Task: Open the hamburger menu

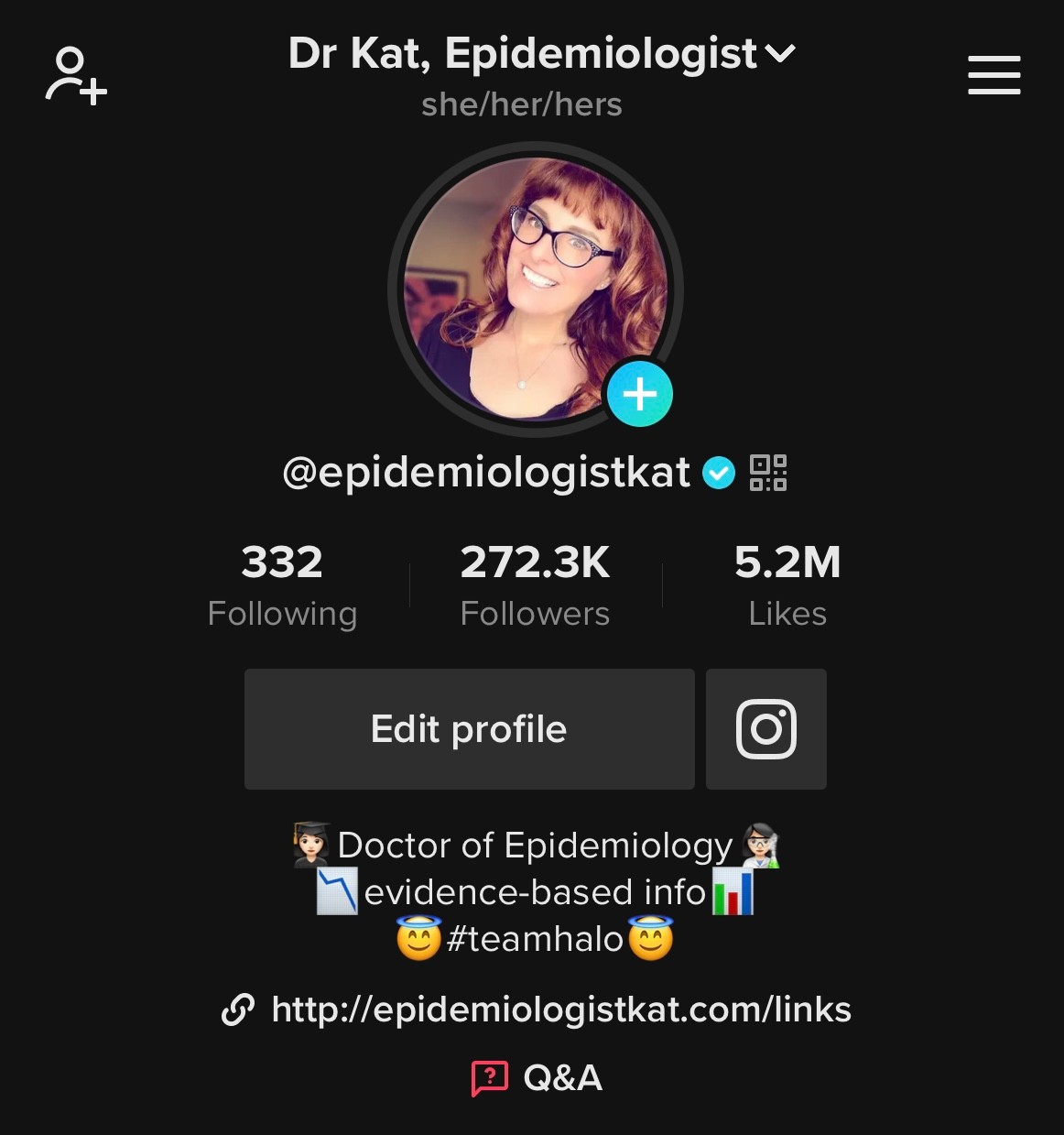Action: pos(993,75)
